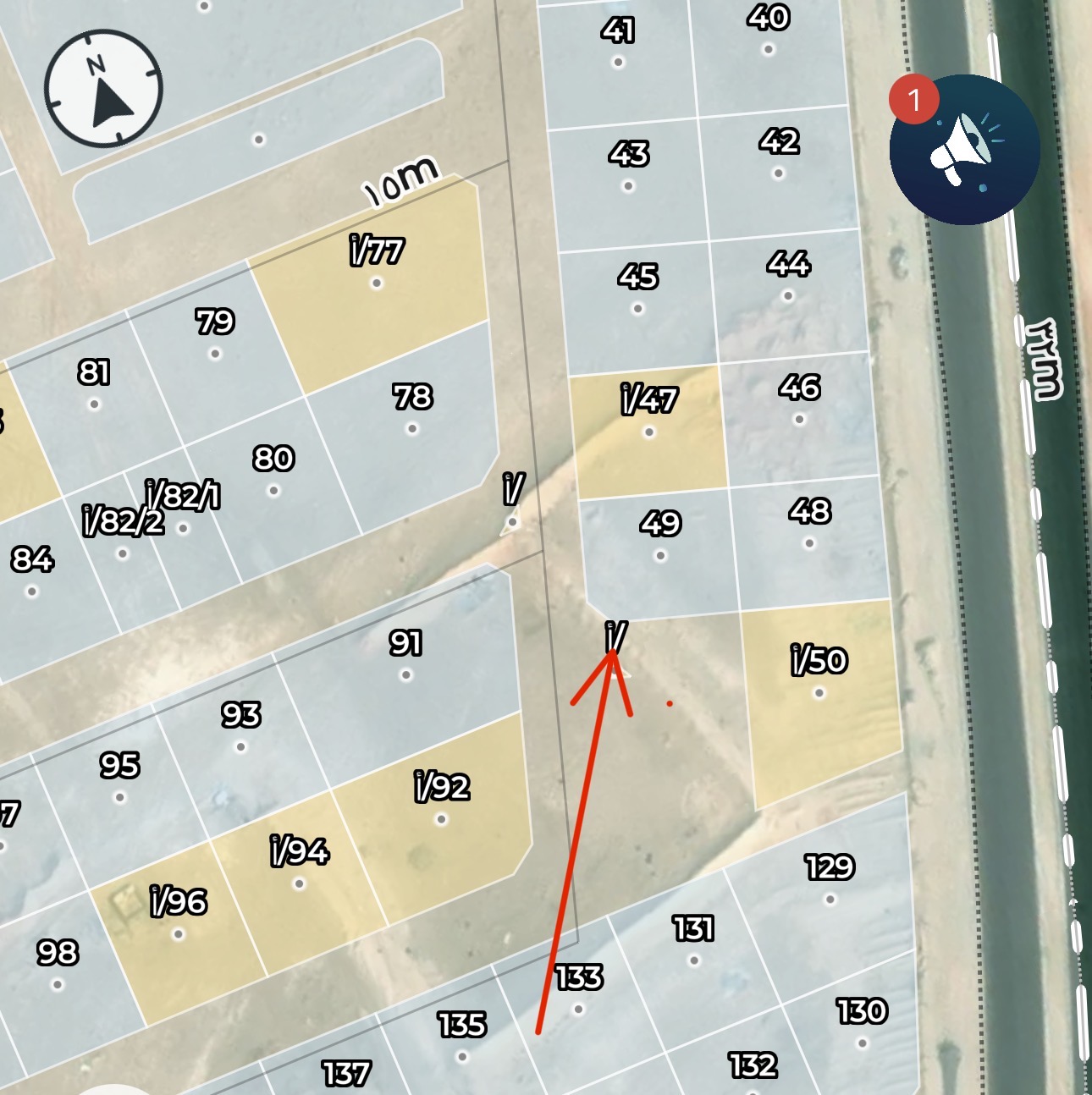Select the yellow plot labeled 50
This screenshot has width=1092, height=1095.
pyautogui.click(x=819, y=693)
